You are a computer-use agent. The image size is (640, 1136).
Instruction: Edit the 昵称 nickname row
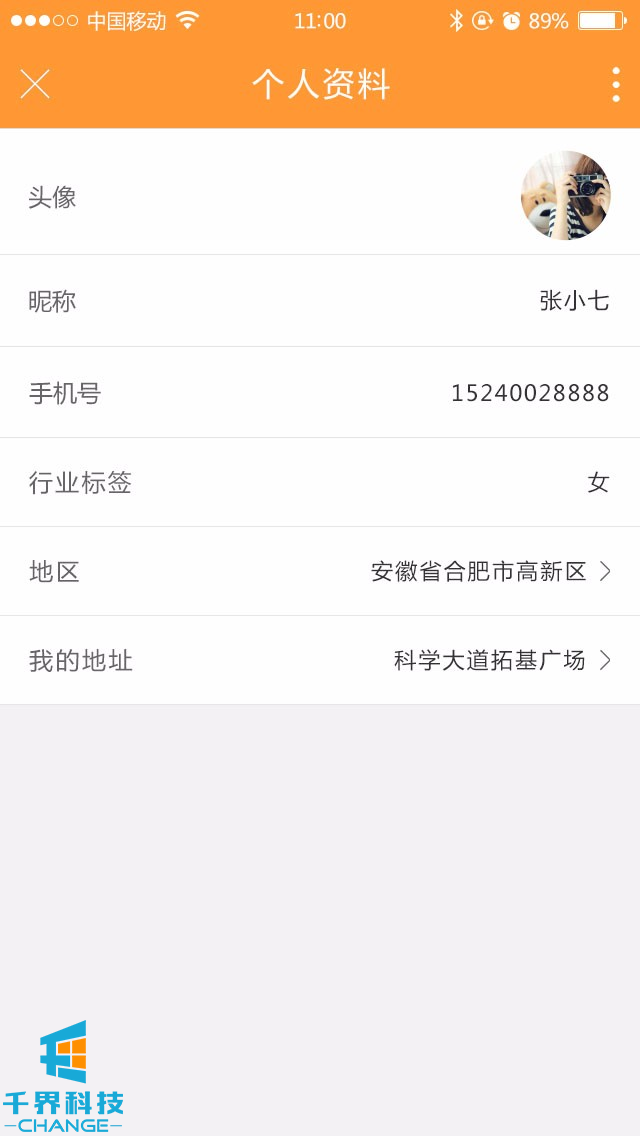320,301
